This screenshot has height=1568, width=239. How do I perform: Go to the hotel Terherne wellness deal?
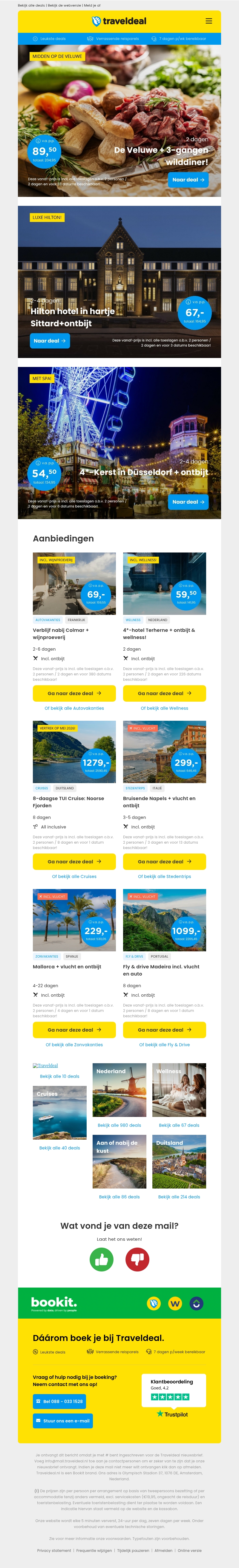pyautogui.click(x=164, y=693)
